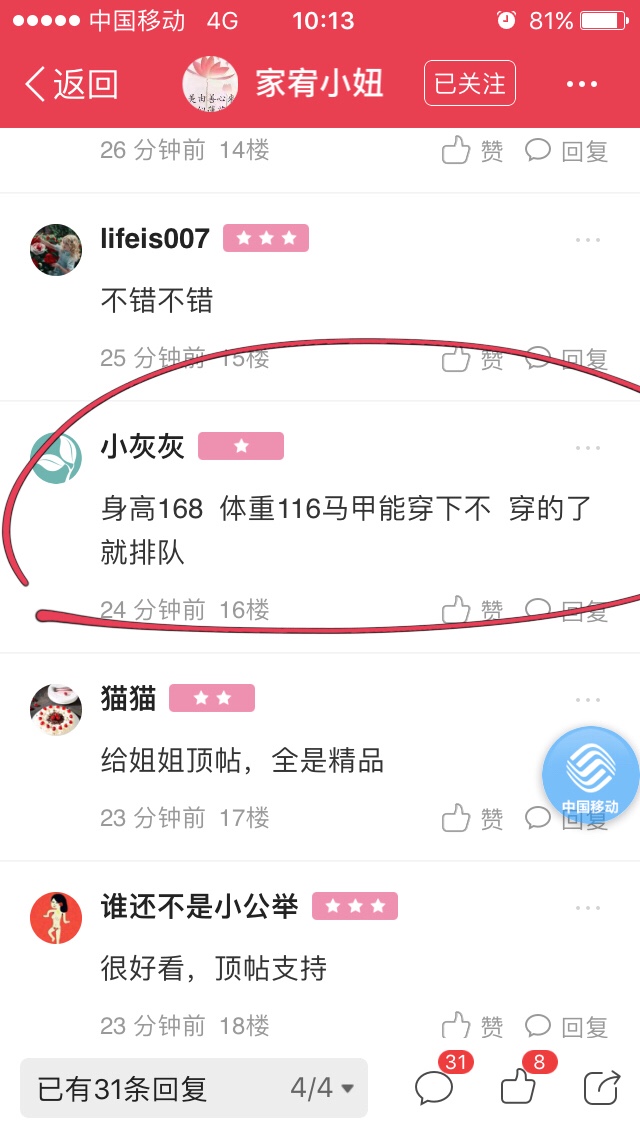The image size is (640, 1136).
Task: Open the comments icon showing 31
Action: (x=435, y=1087)
